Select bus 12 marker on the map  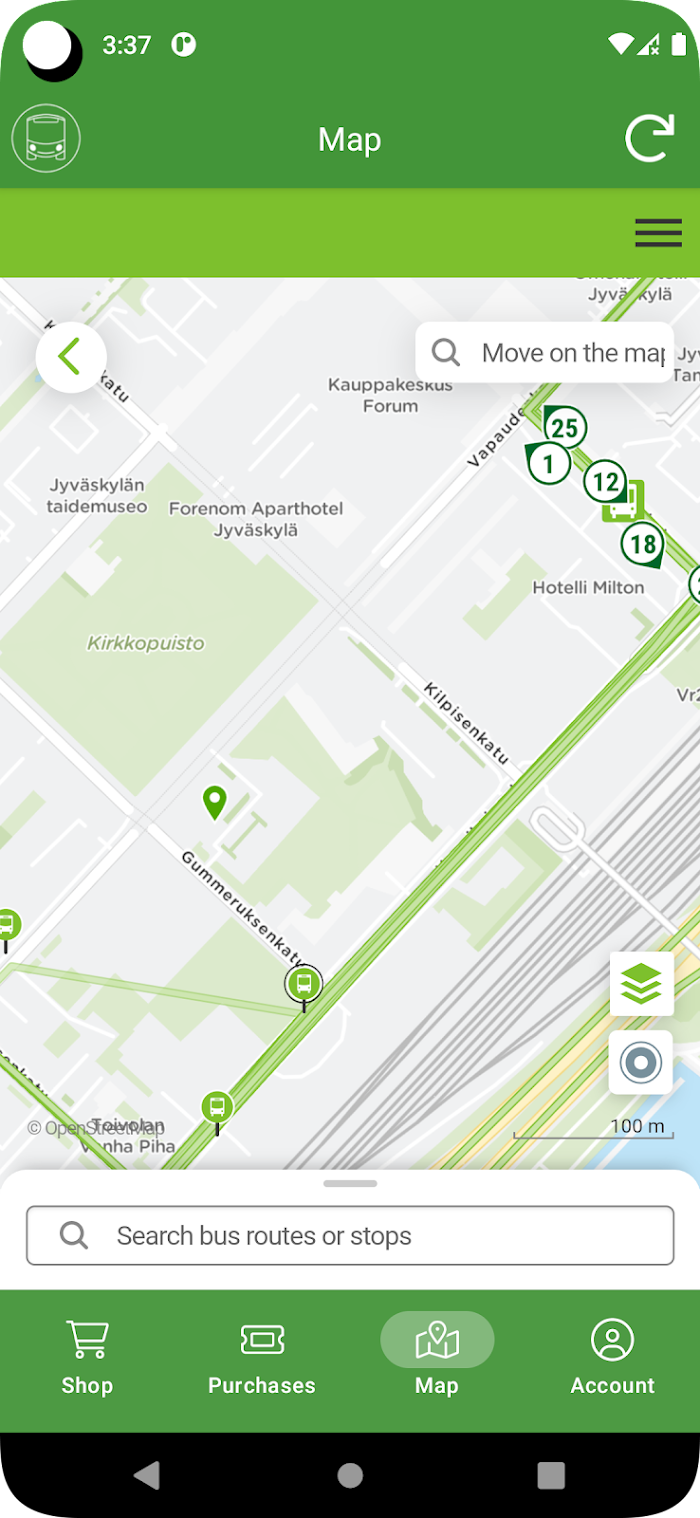(605, 483)
